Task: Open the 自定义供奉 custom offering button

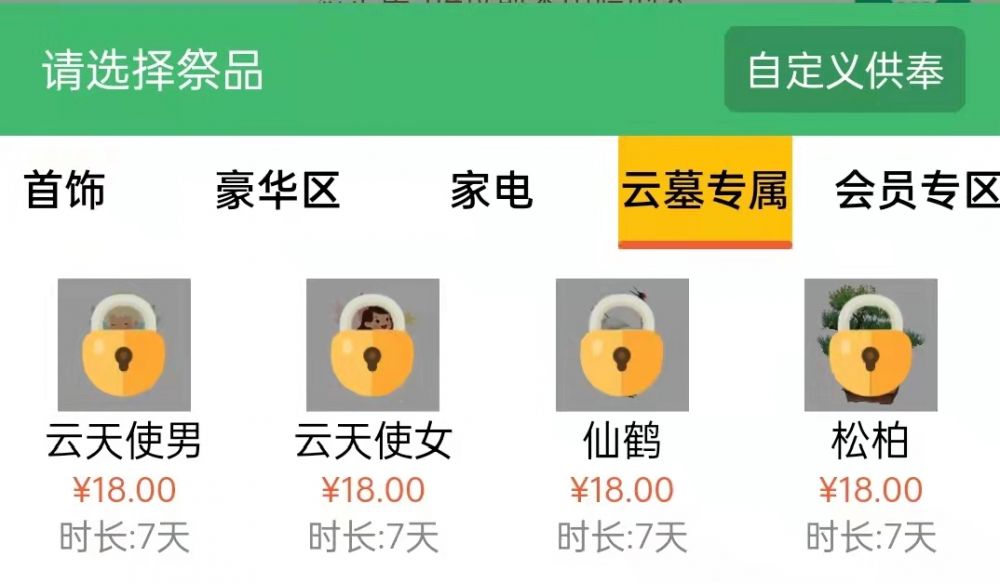Action: coord(845,70)
